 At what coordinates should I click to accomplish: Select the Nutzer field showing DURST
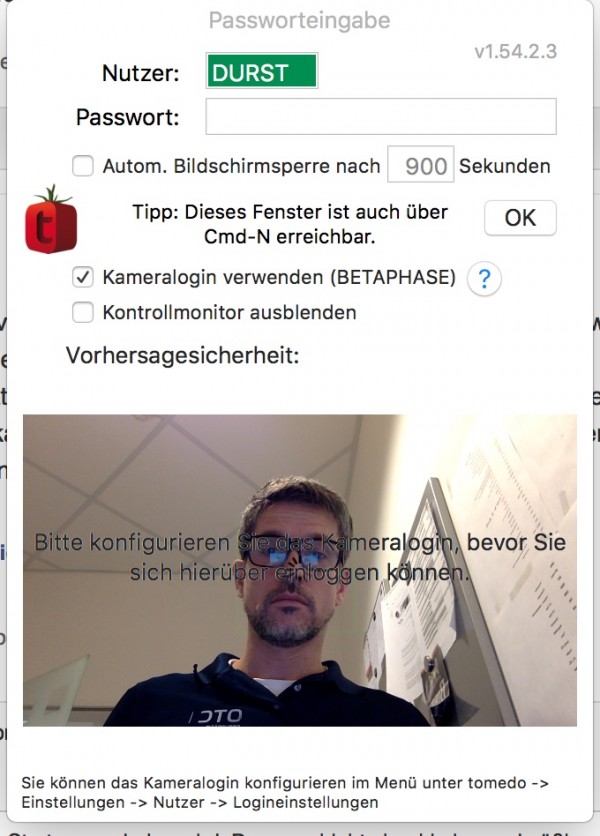tap(262, 71)
